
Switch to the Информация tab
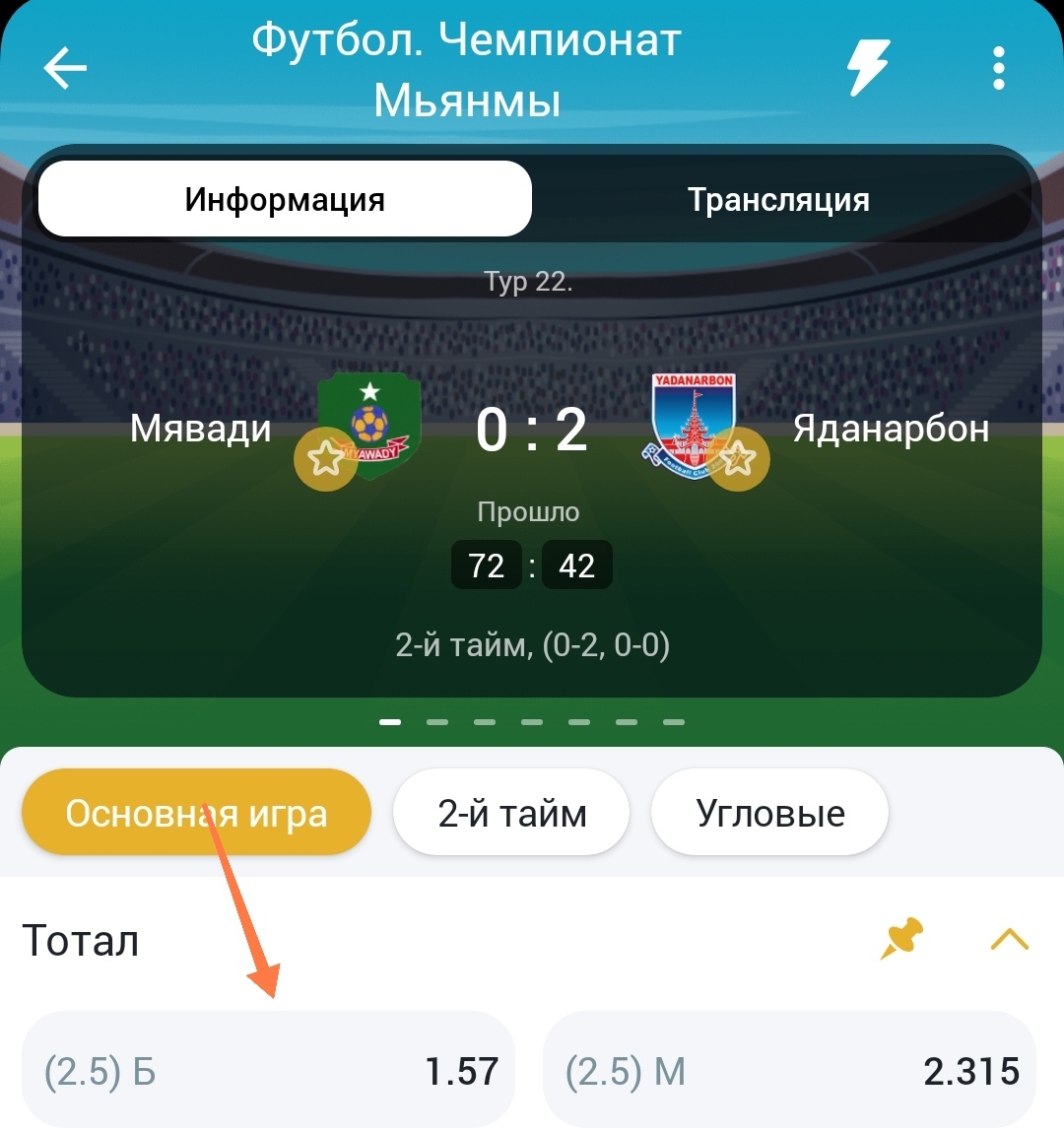point(285,199)
